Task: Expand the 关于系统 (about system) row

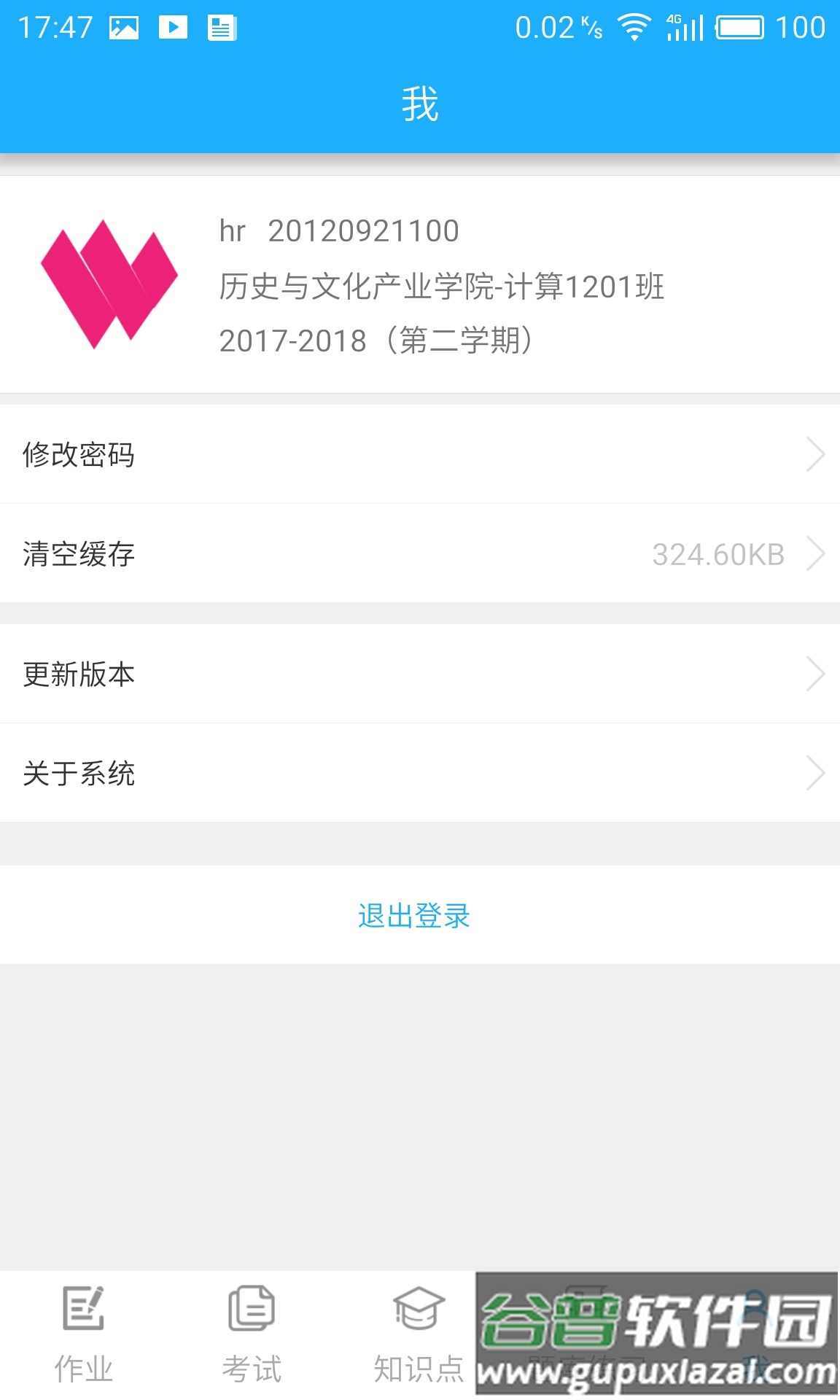Action: (x=420, y=773)
